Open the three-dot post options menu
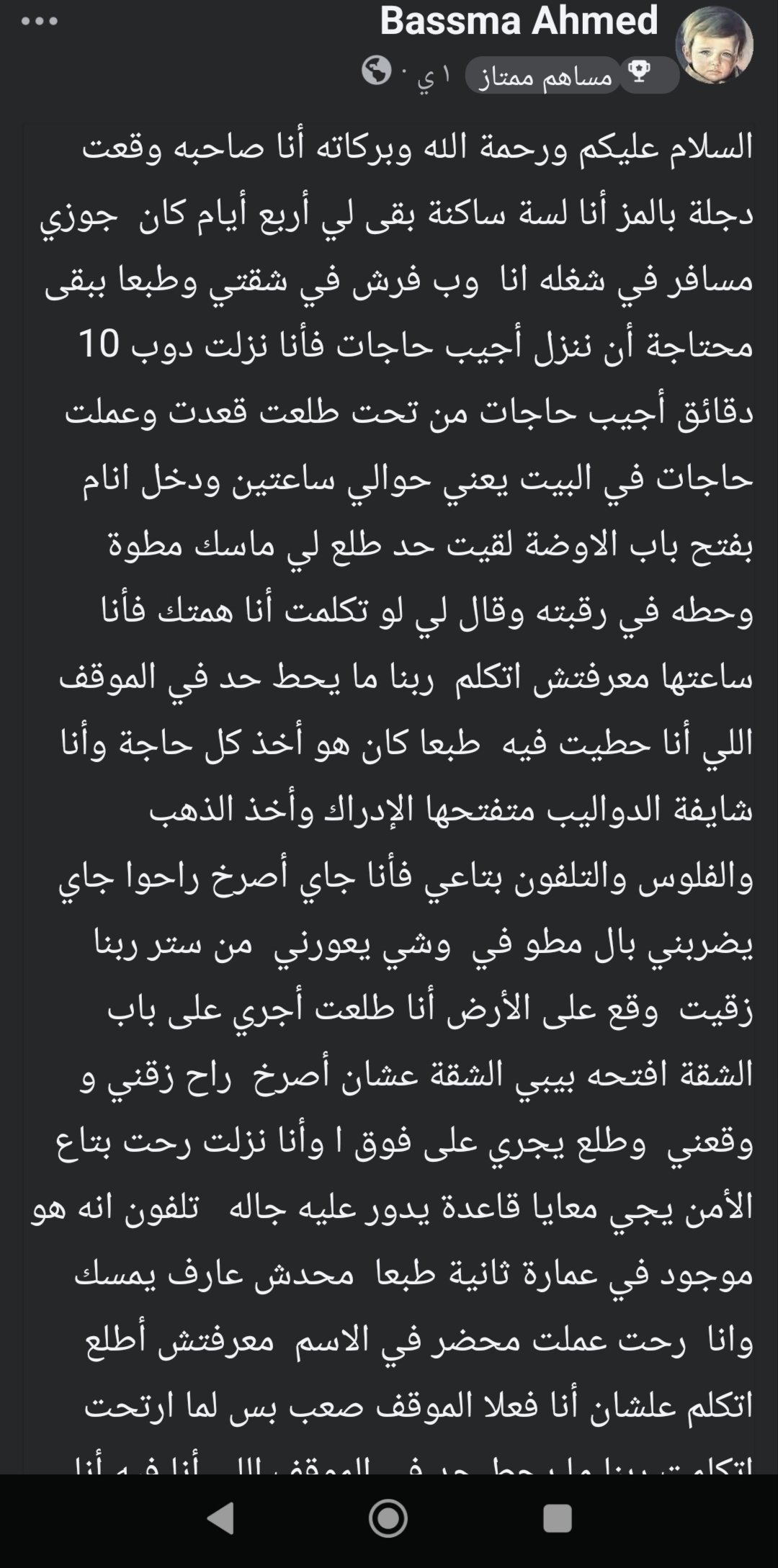Viewport: 778px width, 1568px height. click(x=39, y=21)
